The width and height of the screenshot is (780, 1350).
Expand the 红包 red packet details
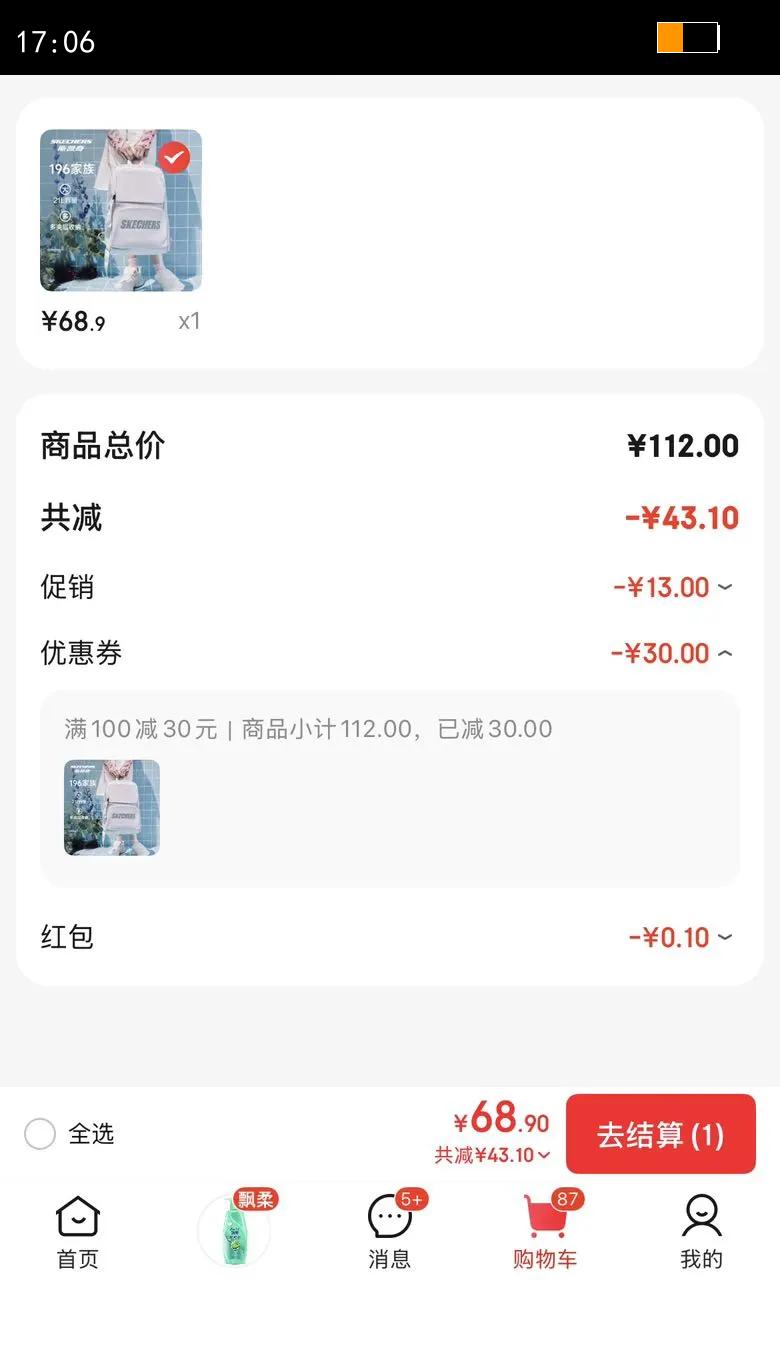pos(725,938)
